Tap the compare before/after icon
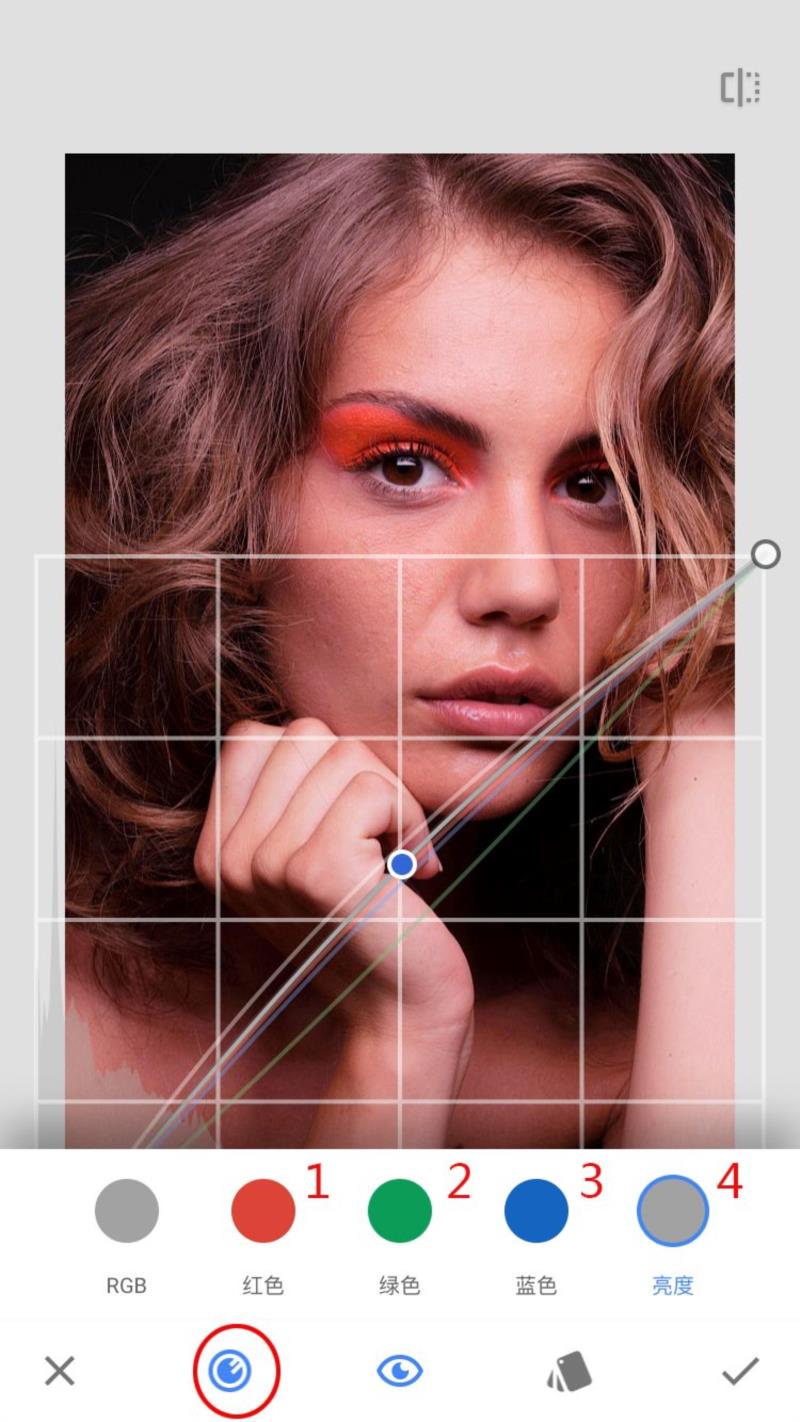 (740, 88)
